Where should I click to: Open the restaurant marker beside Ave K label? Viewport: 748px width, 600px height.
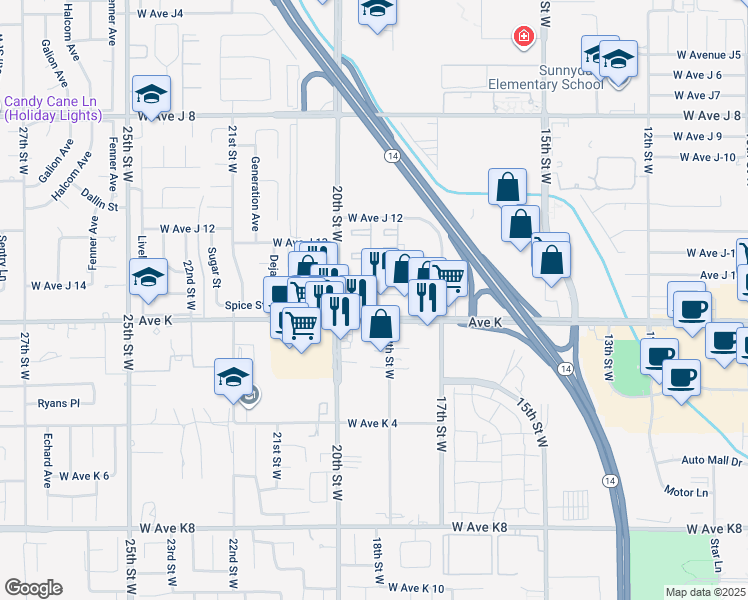pos(427,297)
